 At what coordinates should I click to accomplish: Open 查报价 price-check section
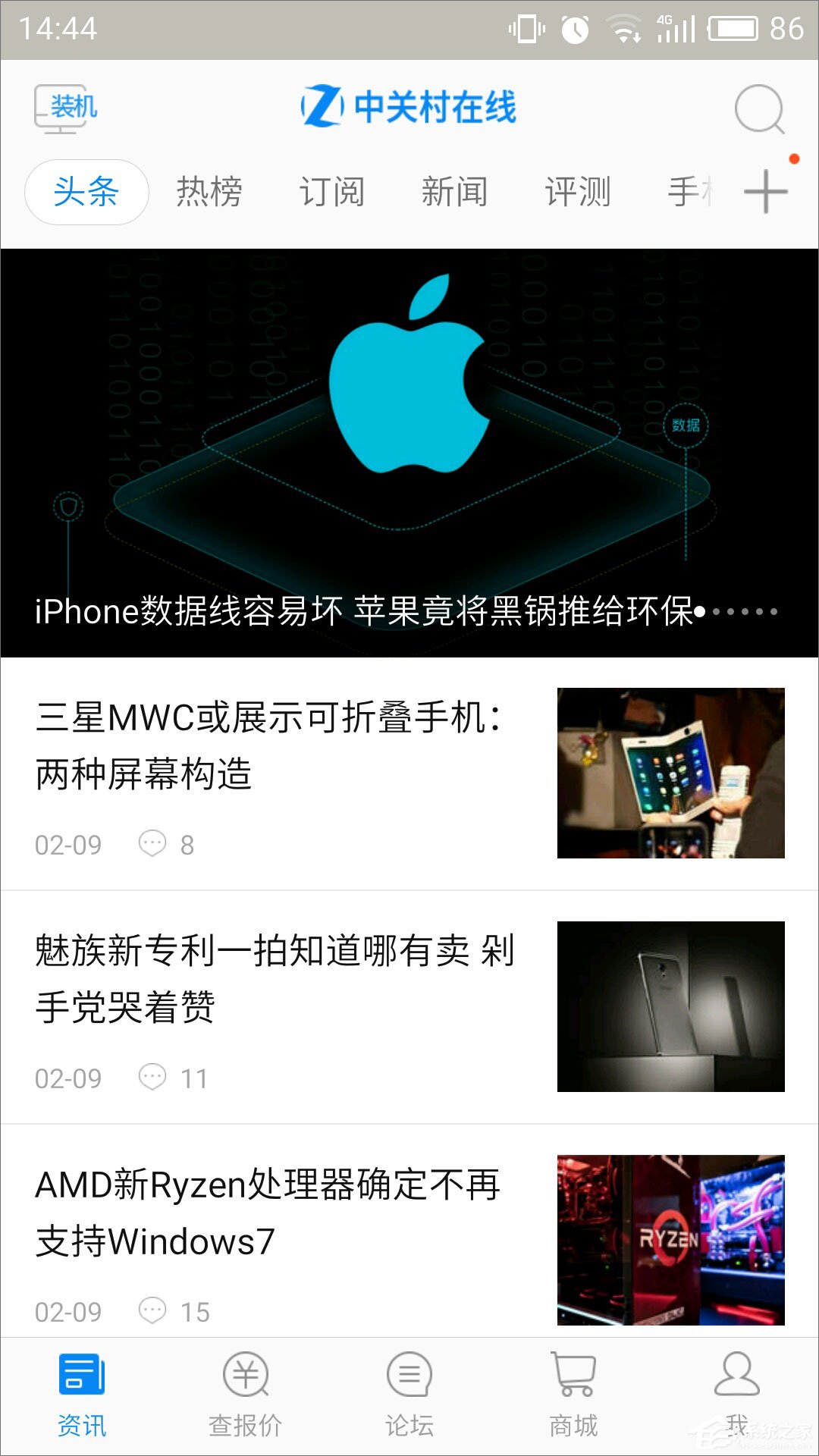tap(245, 1395)
